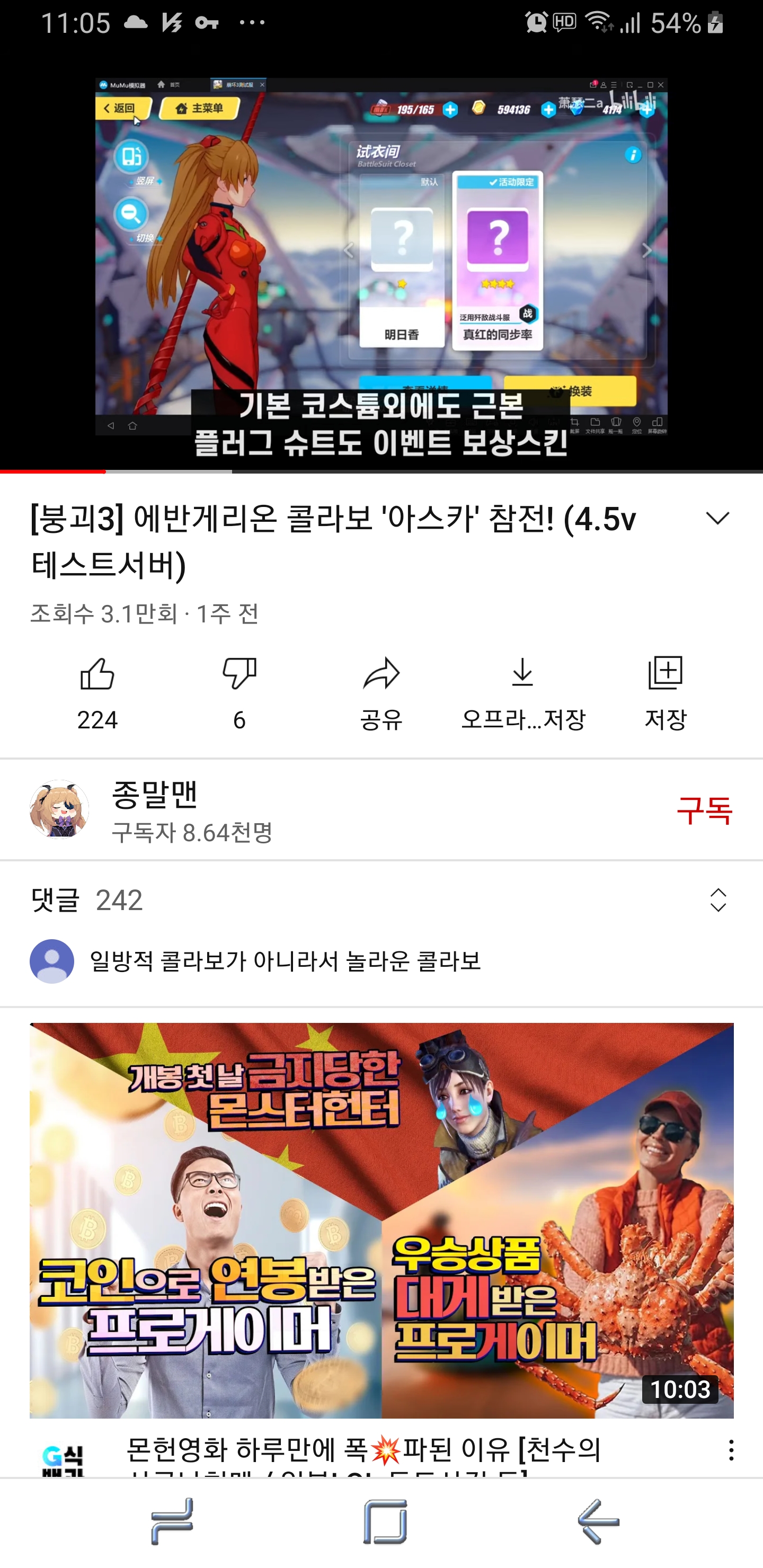
Task: Tap the video player to show controls
Action: click(x=381, y=256)
